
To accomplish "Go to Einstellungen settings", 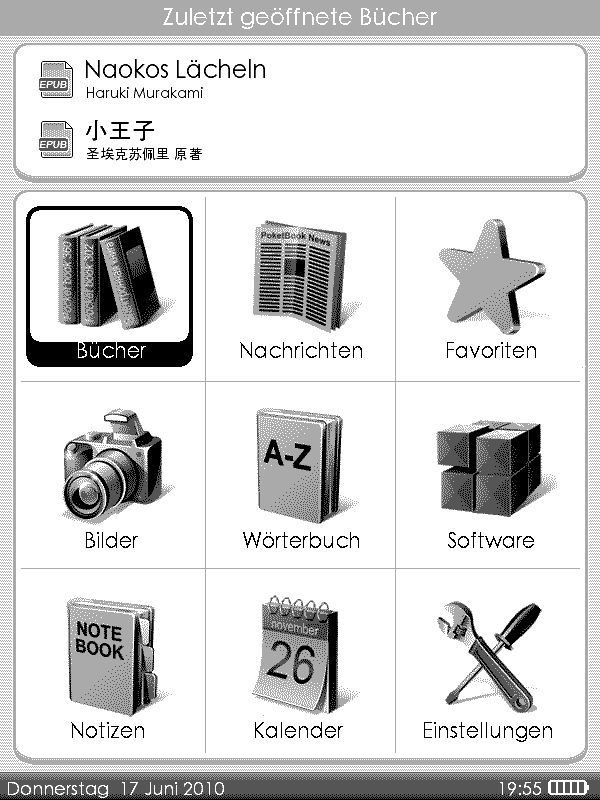I will pyautogui.click(x=488, y=667).
